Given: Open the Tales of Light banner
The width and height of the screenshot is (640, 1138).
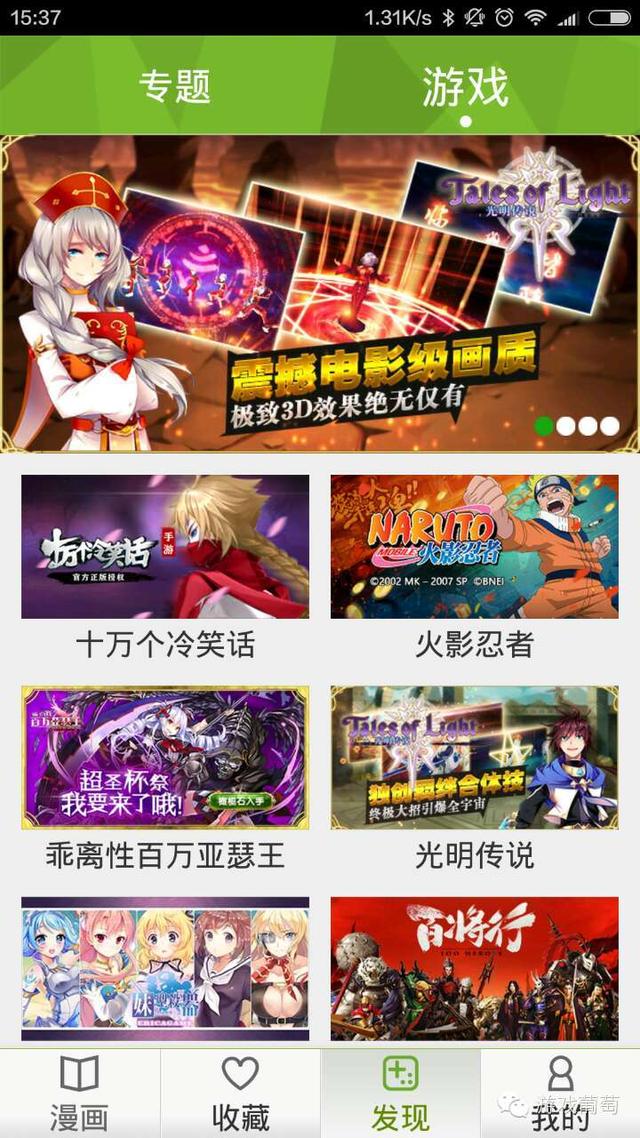Looking at the screenshot, I should pyautogui.click(x=320, y=293).
